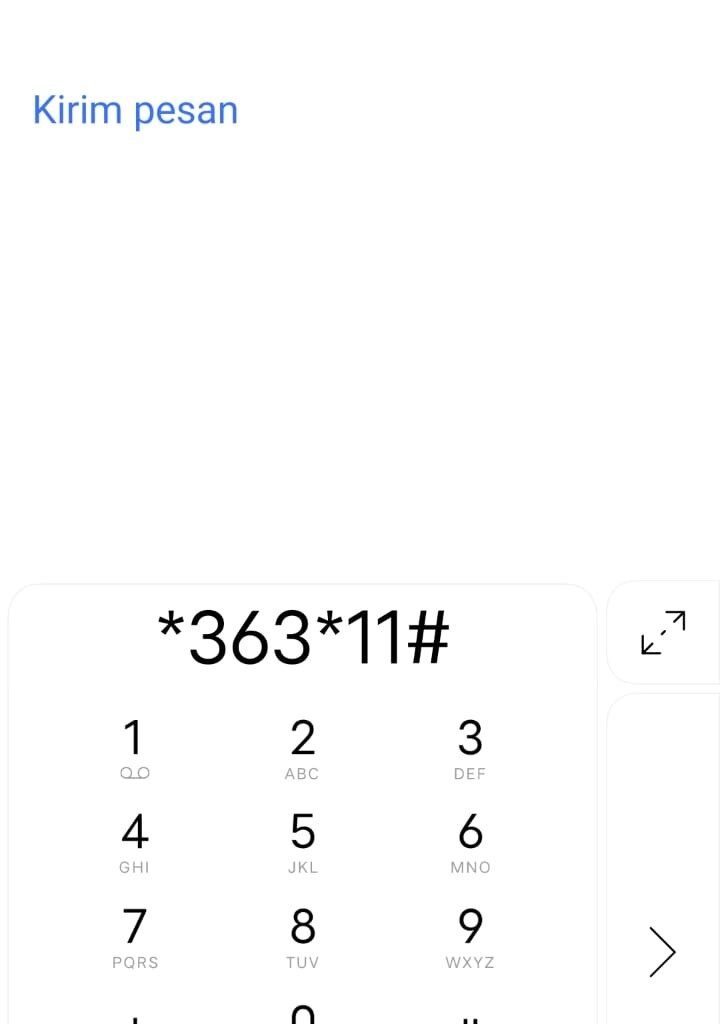This screenshot has height=1024, width=720.
Task: Tap the right chevron arrow
Action: pyautogui.click(x=662, y=951)
